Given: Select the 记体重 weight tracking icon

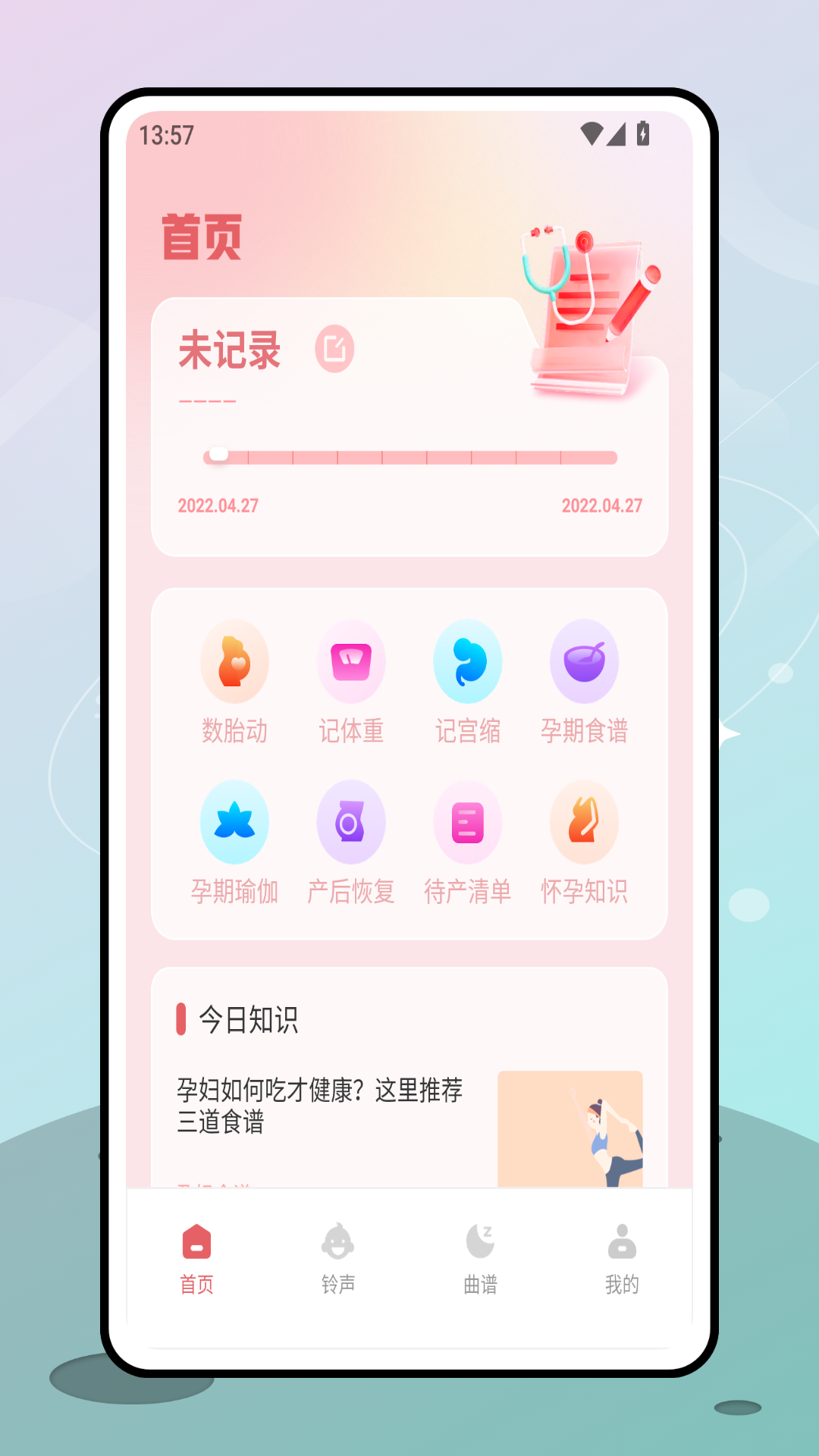Looking at the screenshot, I should pyautogui.click(x=352, y=661).
